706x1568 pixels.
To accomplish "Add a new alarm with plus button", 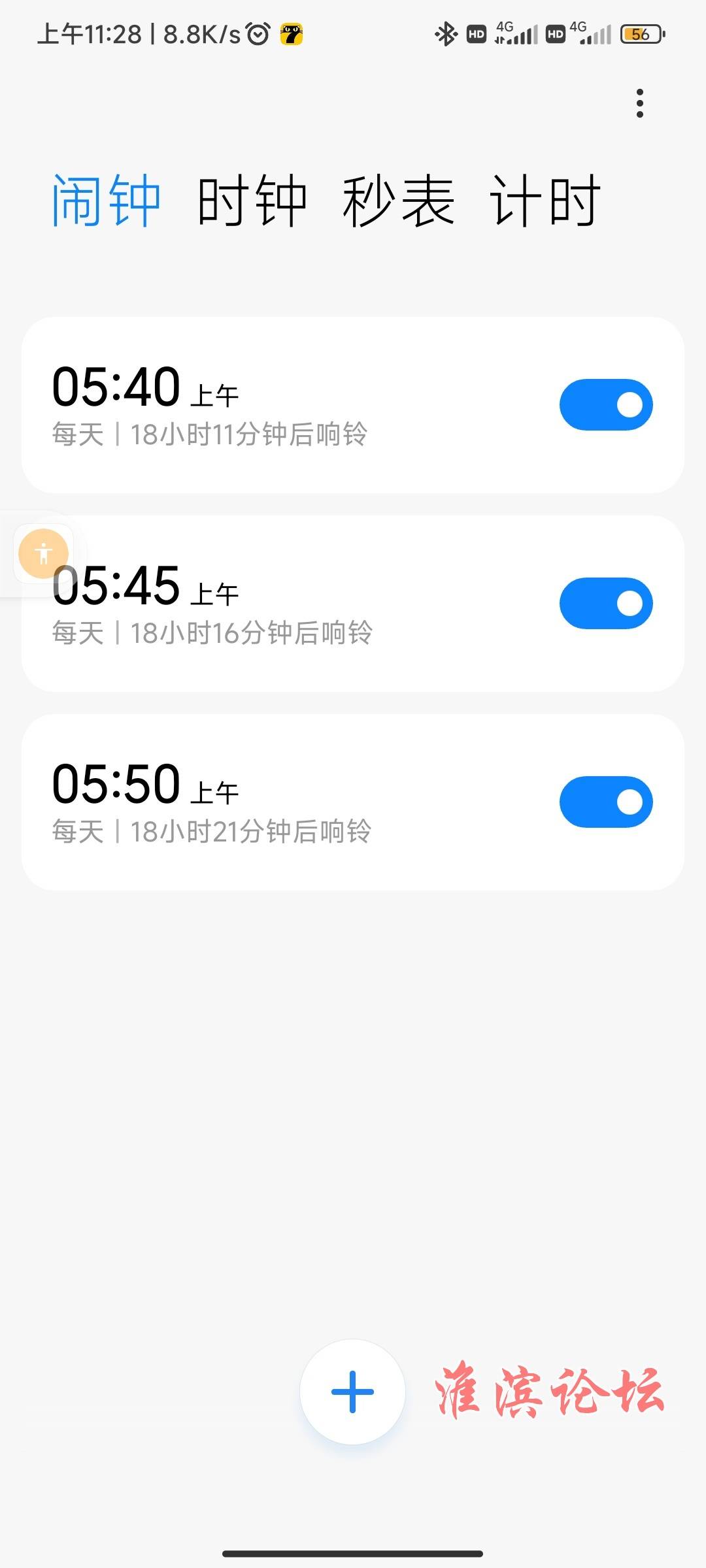I will click(x=353, y=1392).
